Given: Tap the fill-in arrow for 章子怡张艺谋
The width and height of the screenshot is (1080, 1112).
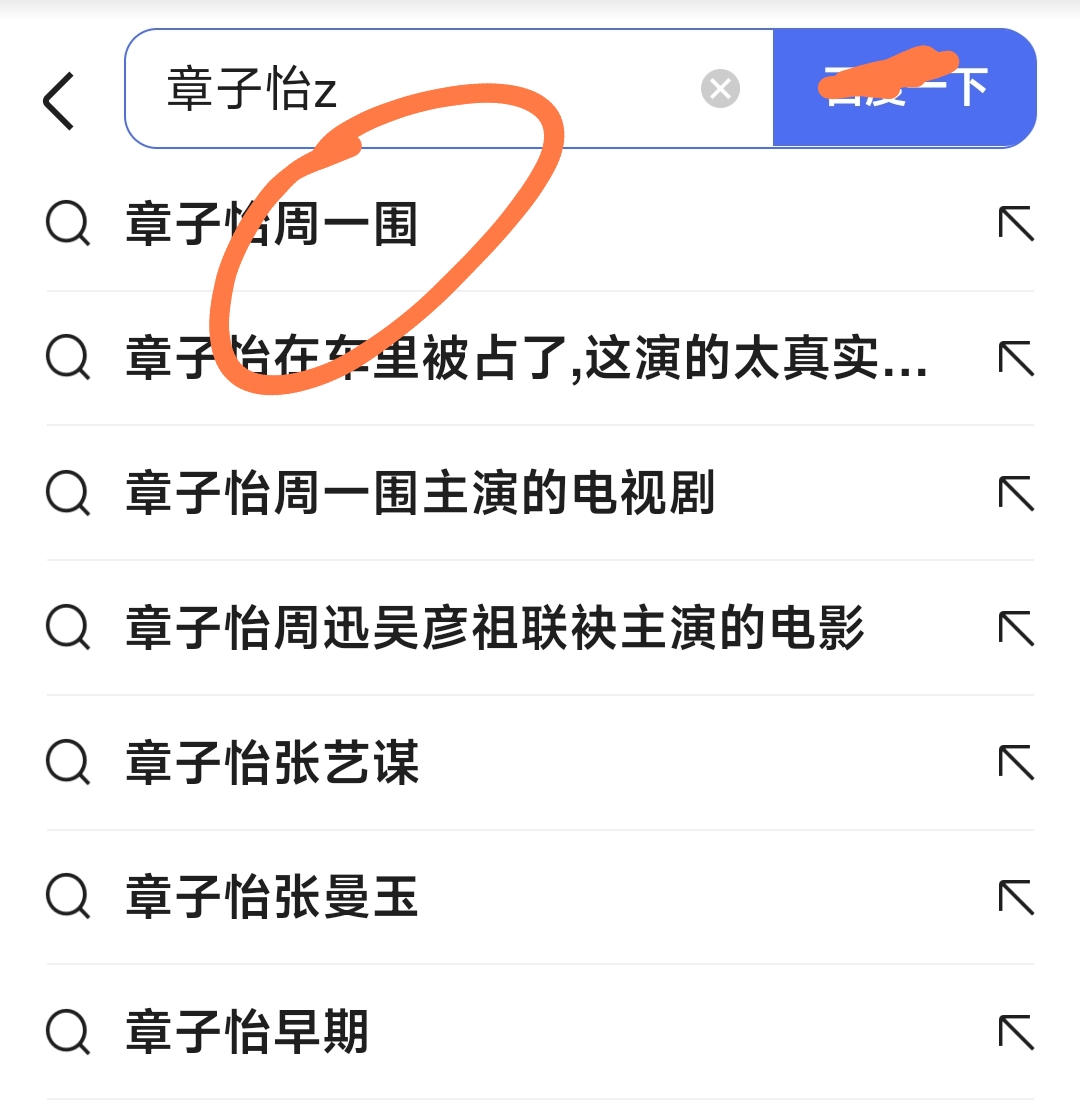Looking at the screenshot, I should tap(1015, 763).
